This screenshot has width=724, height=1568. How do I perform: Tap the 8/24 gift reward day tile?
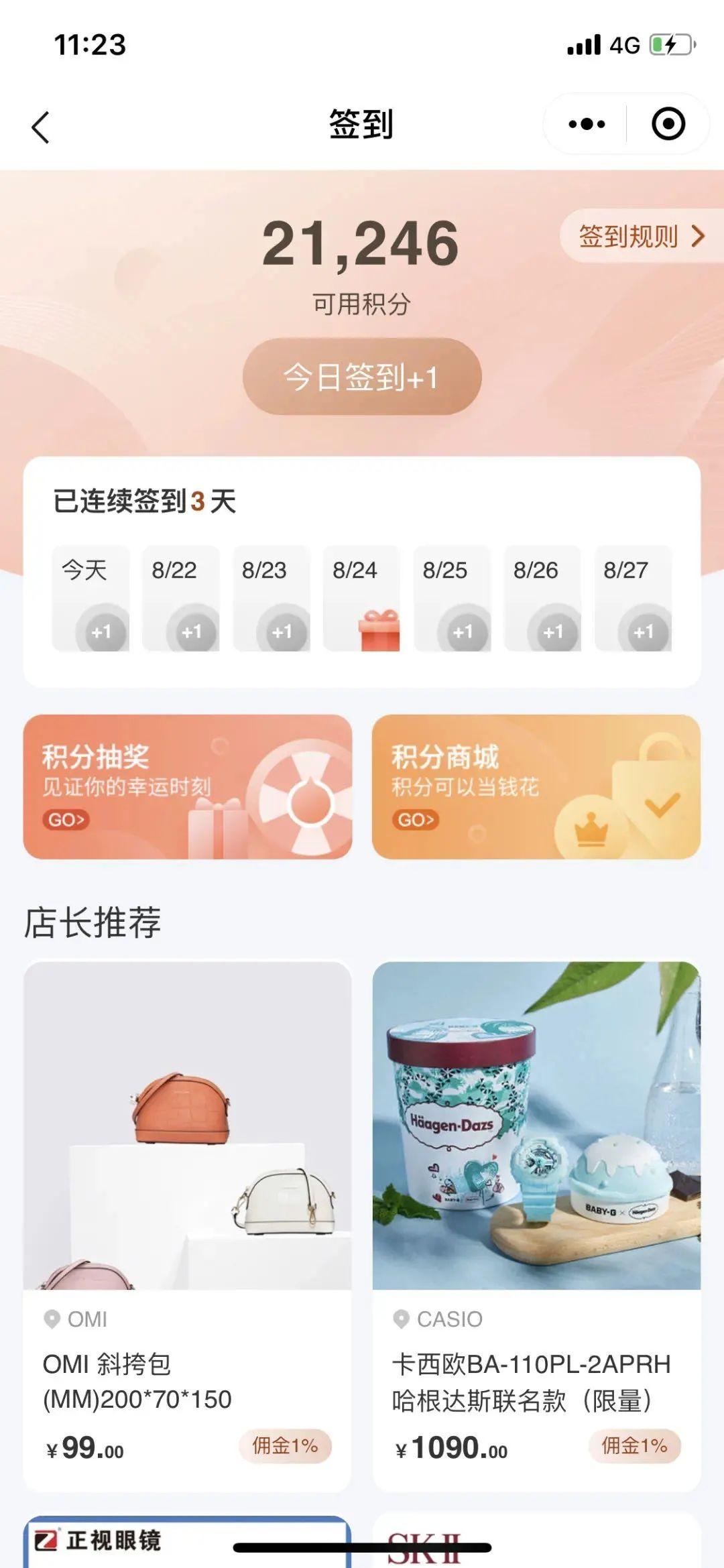click(x=362, y=598)
